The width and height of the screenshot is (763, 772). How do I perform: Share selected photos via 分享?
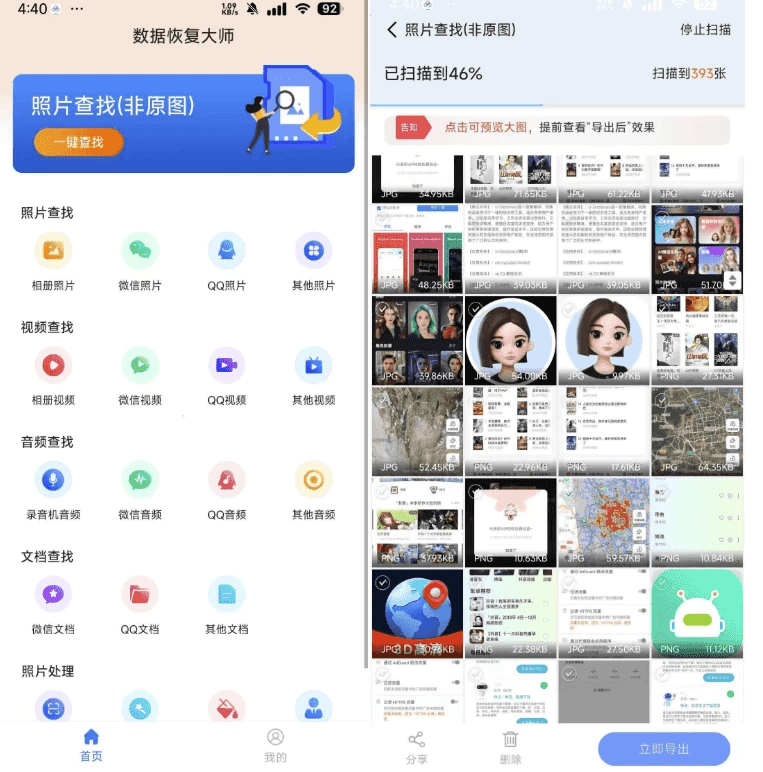click(416, 747)
